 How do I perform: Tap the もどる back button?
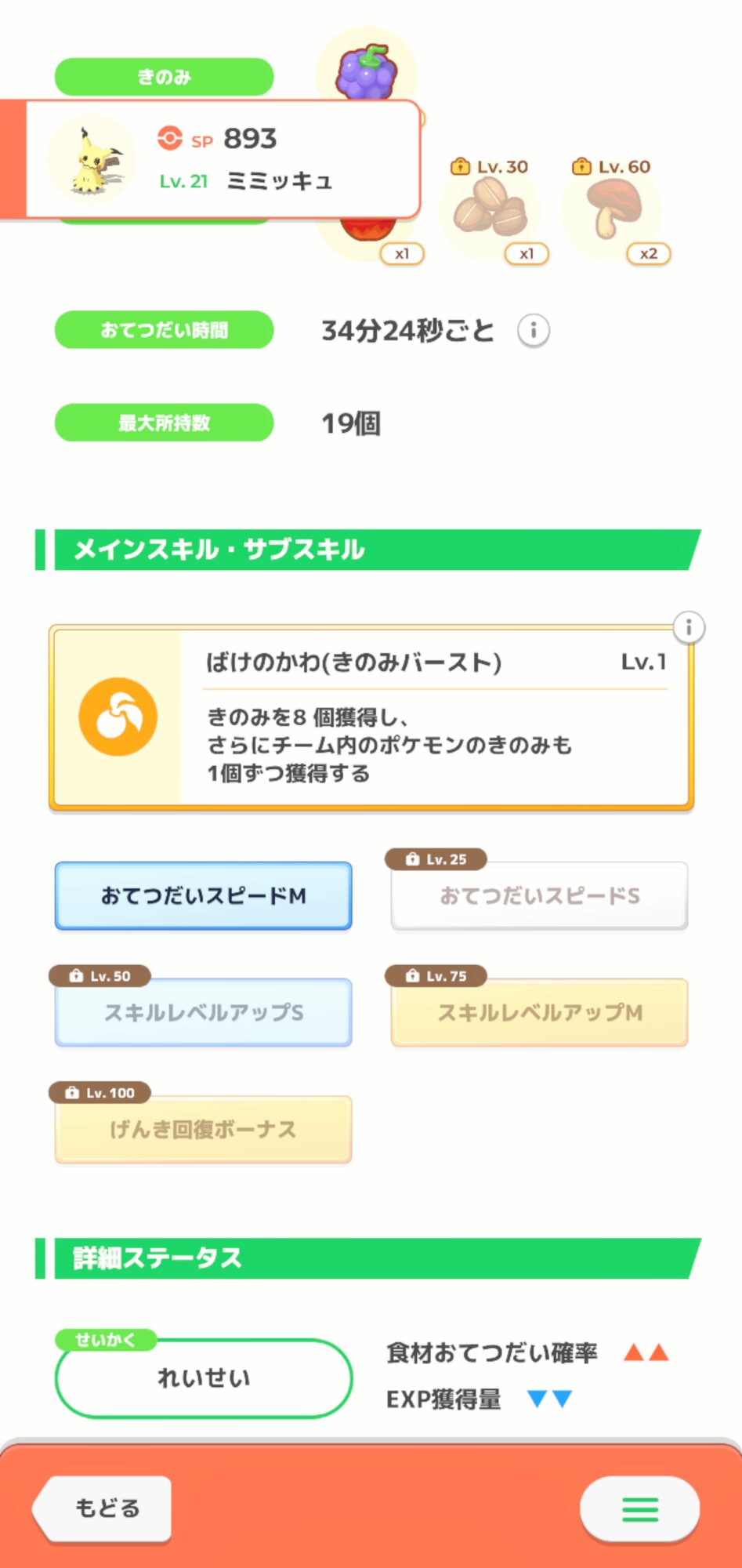click(103, 1508)
